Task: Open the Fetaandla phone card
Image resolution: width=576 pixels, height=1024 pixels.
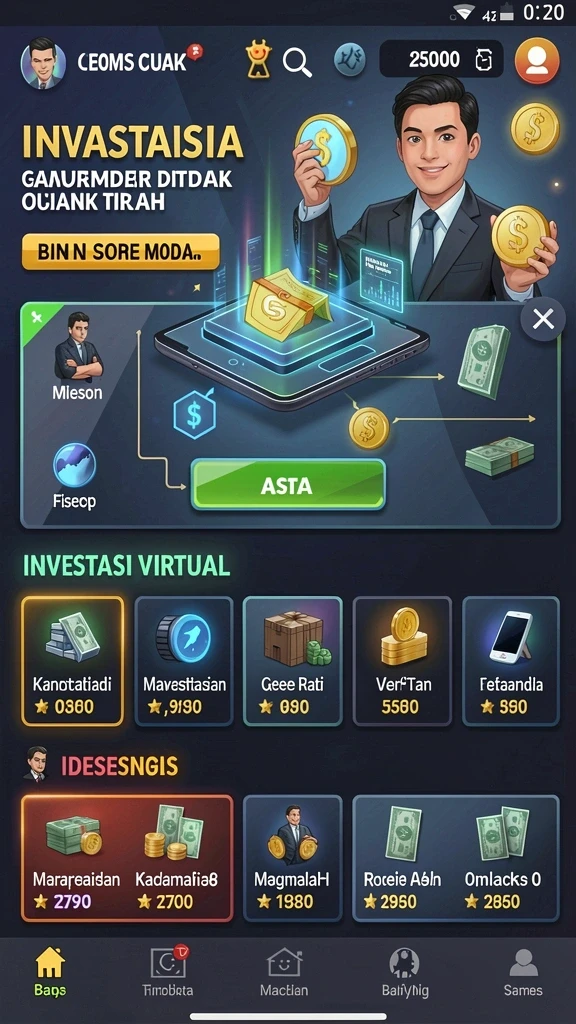Action: 511,660
